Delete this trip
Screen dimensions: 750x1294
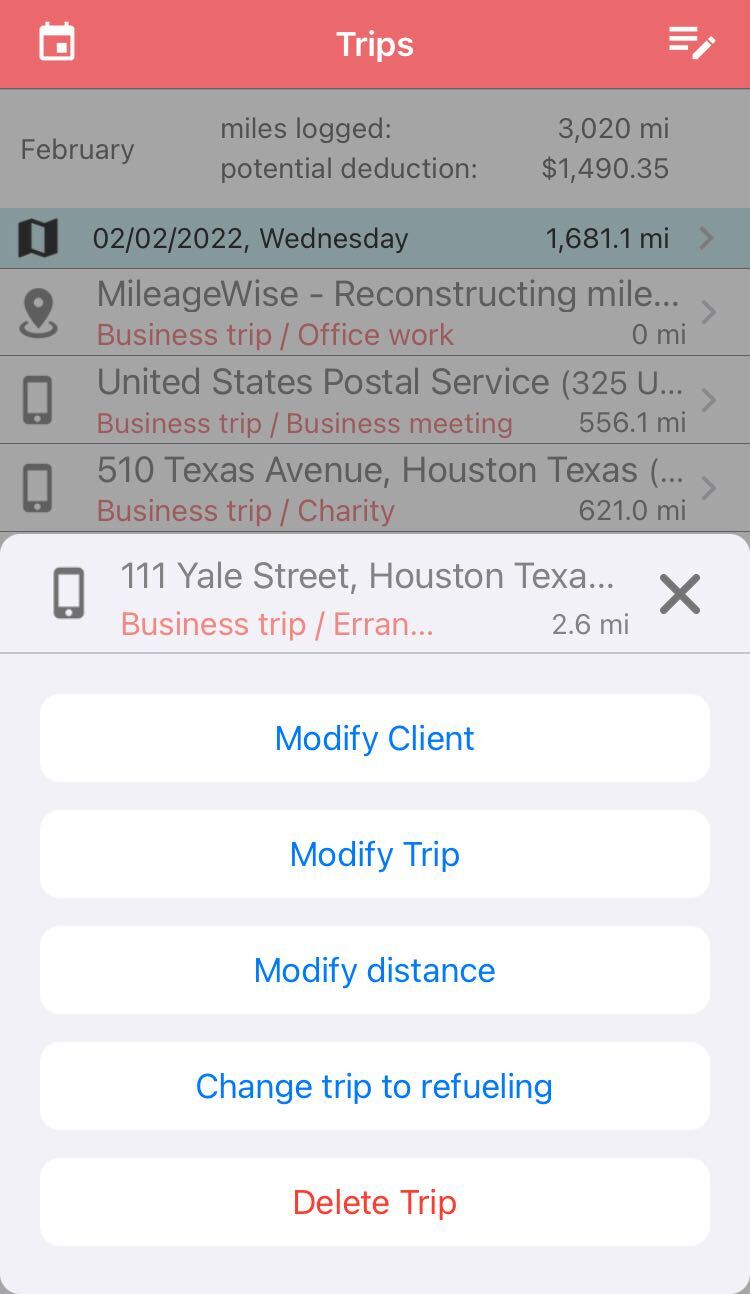375,1202
